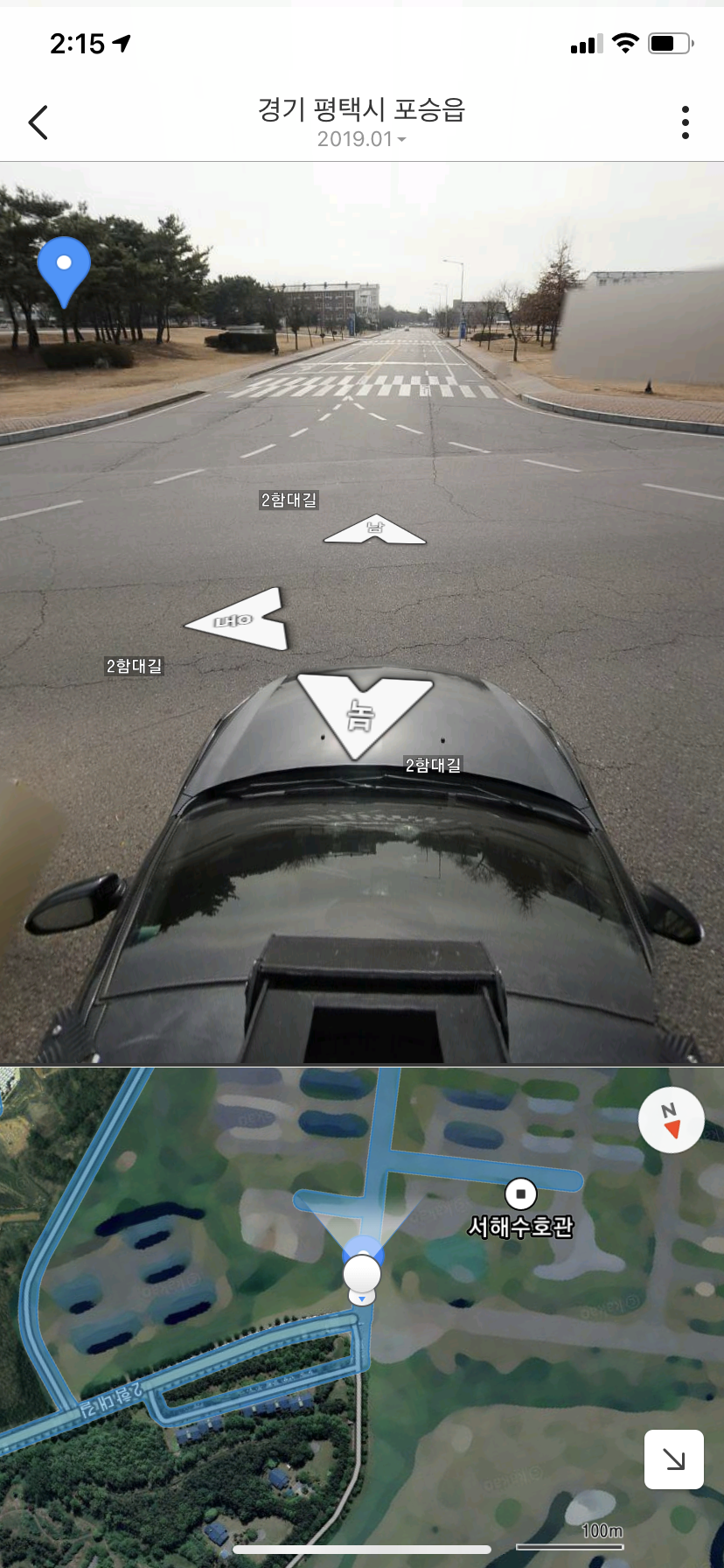Viewport: 724px width, 1568px height.
Task: Move forward along the 남 arrow
Action: click(x=375, y=529)
